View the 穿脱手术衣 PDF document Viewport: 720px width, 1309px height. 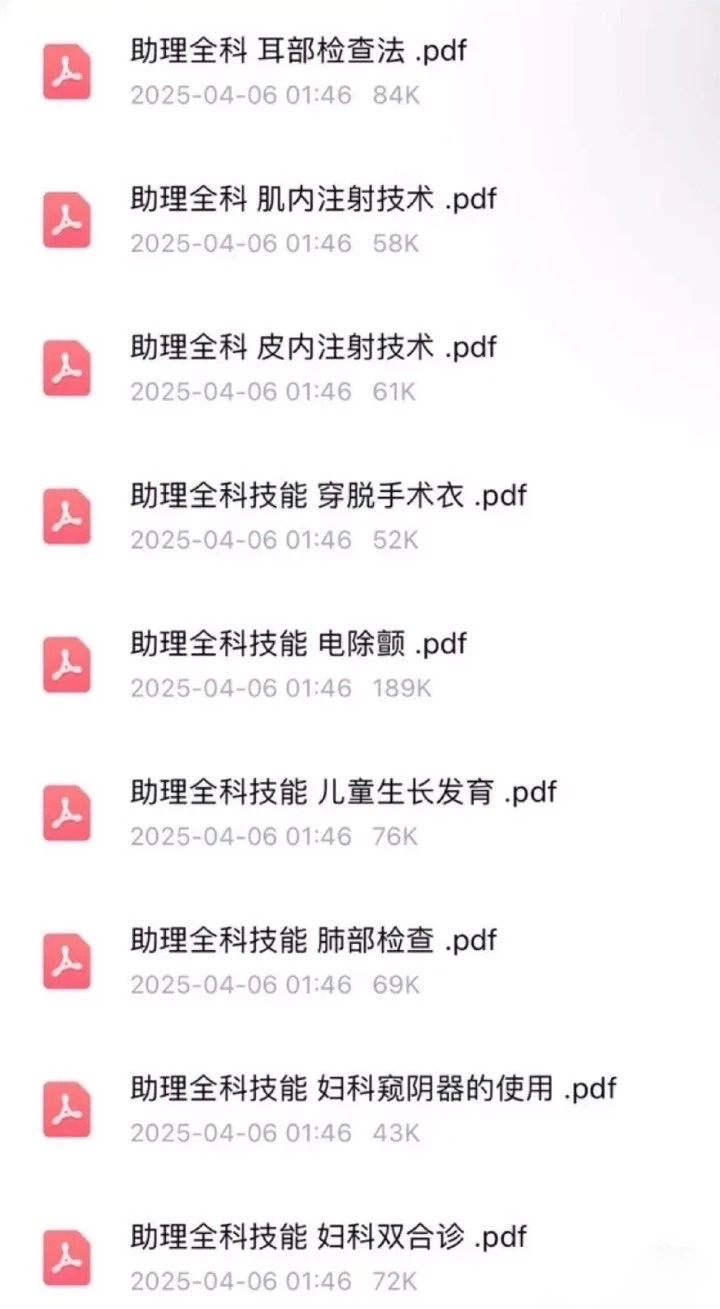tap(328, 496)
